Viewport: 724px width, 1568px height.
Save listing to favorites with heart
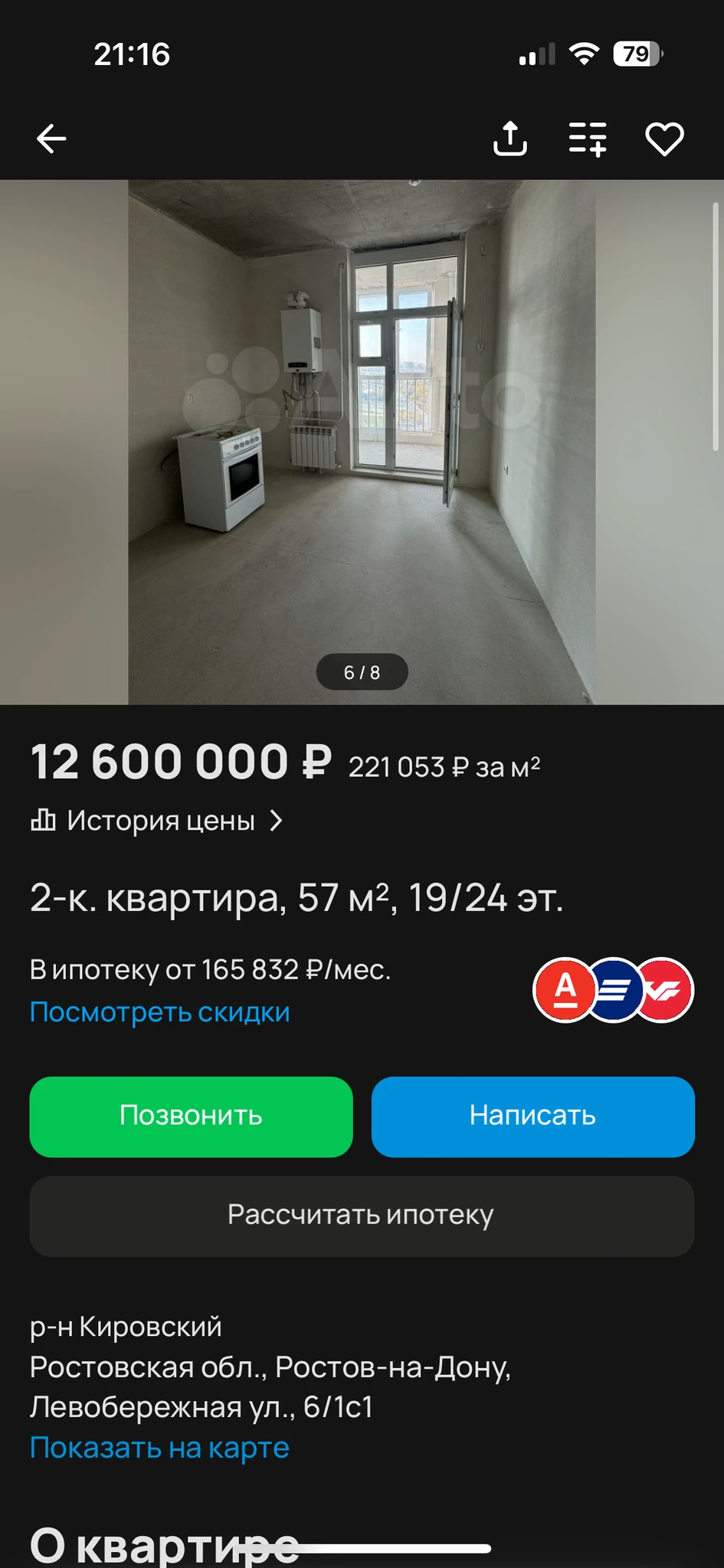point(663,139)
